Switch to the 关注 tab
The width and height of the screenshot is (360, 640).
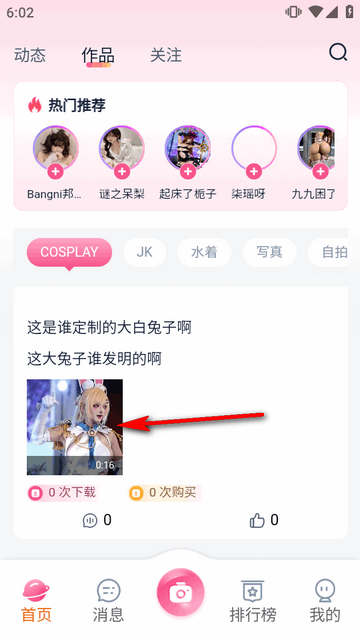click(166, 55)
